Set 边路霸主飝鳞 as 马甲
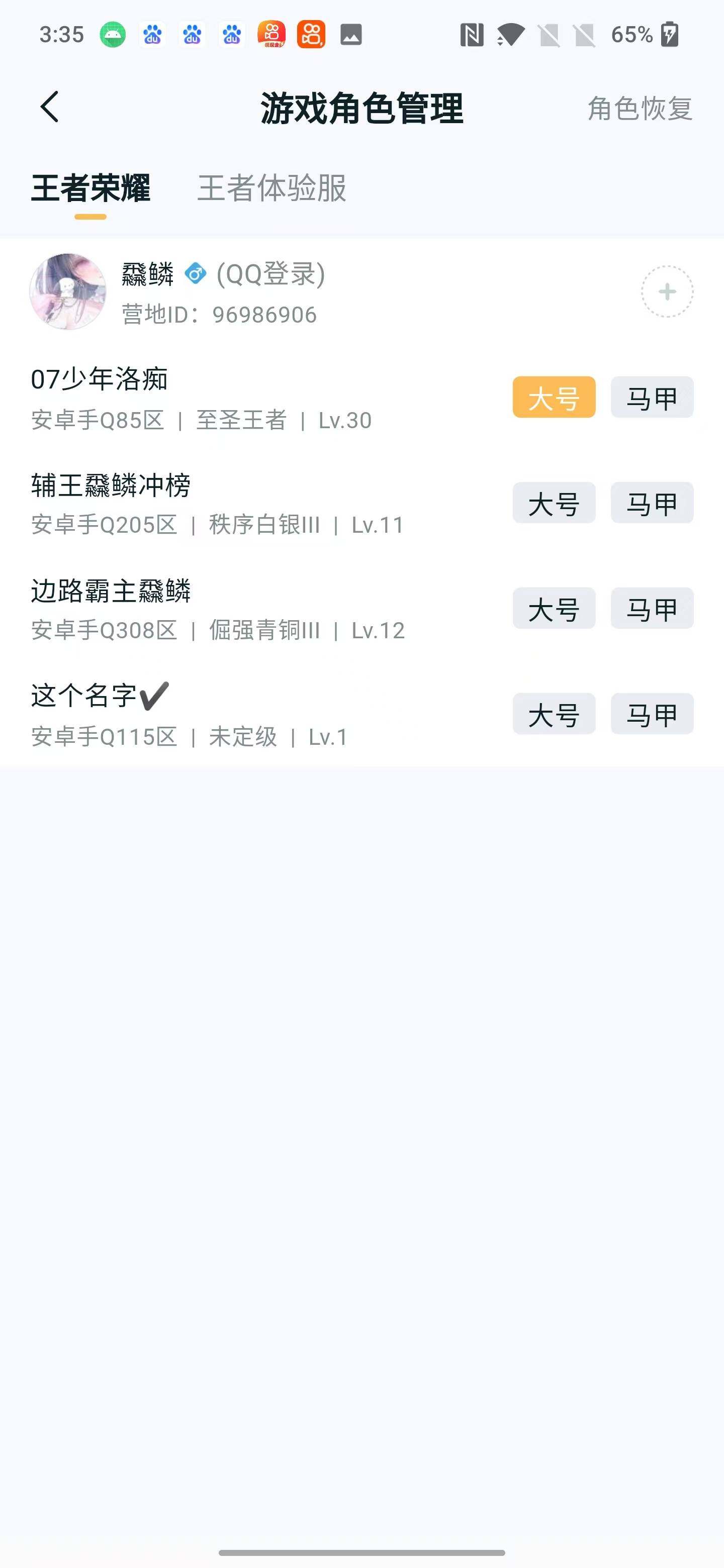The width and height of the screenshot is (724, 1568). click(651, 608)
